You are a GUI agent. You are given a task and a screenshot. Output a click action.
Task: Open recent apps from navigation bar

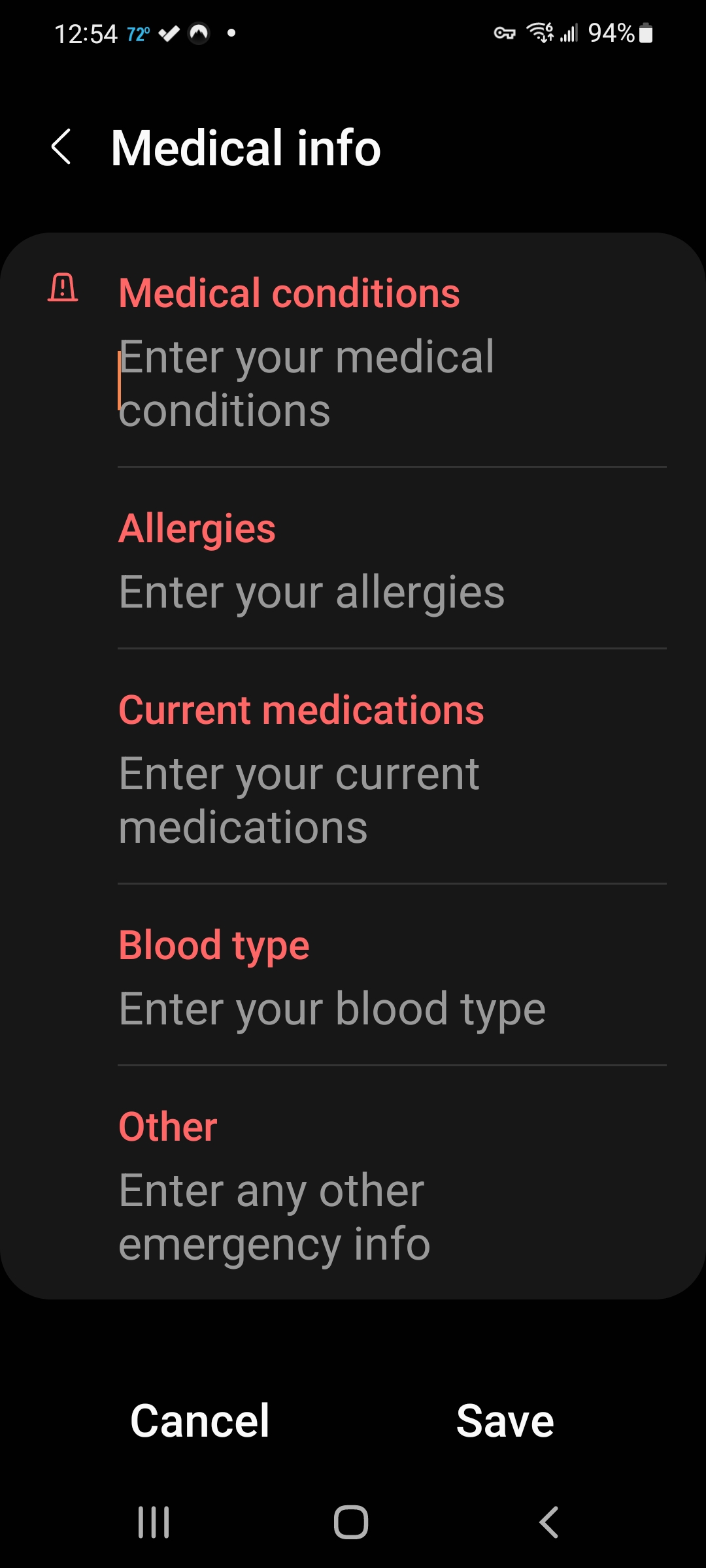[154, 1522]
